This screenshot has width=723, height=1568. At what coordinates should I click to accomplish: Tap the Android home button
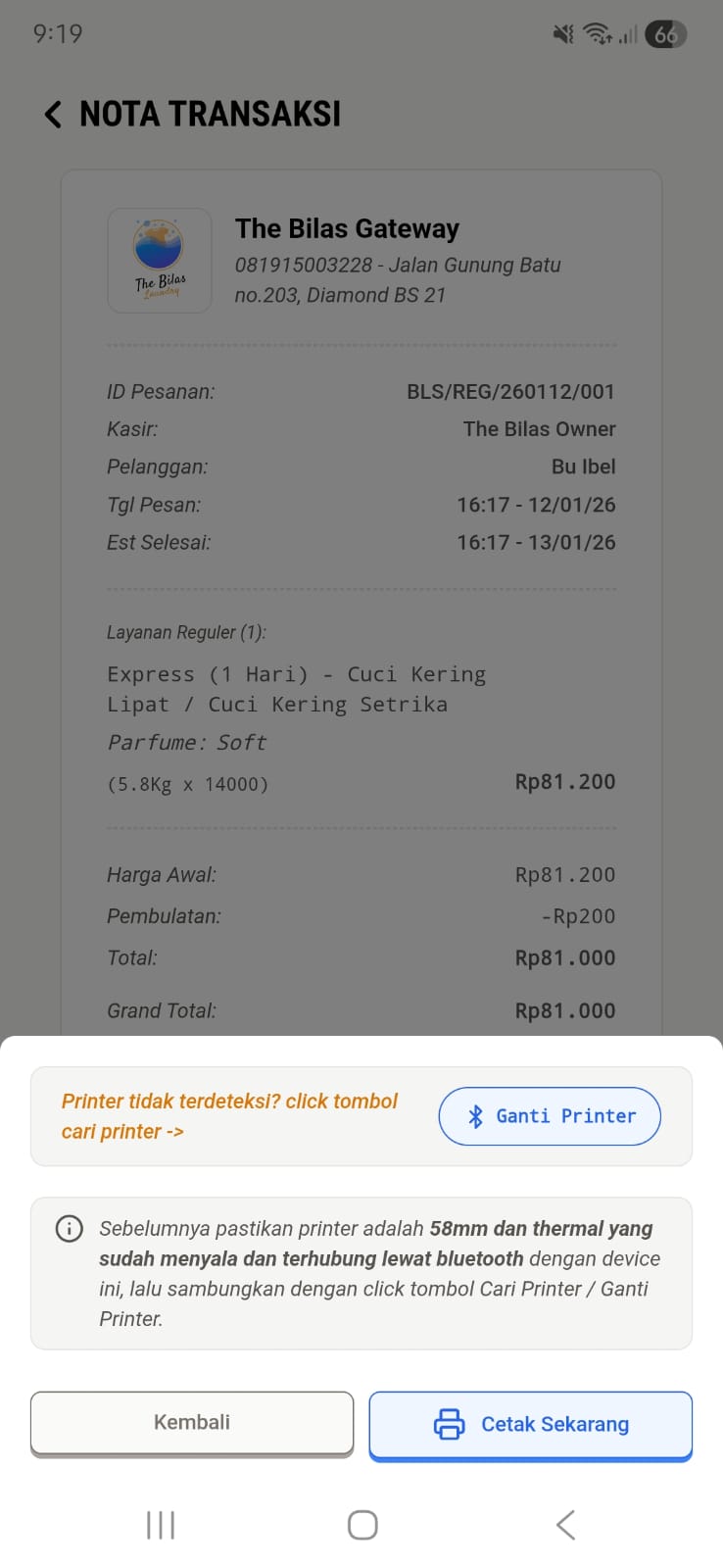(361, 1524)
